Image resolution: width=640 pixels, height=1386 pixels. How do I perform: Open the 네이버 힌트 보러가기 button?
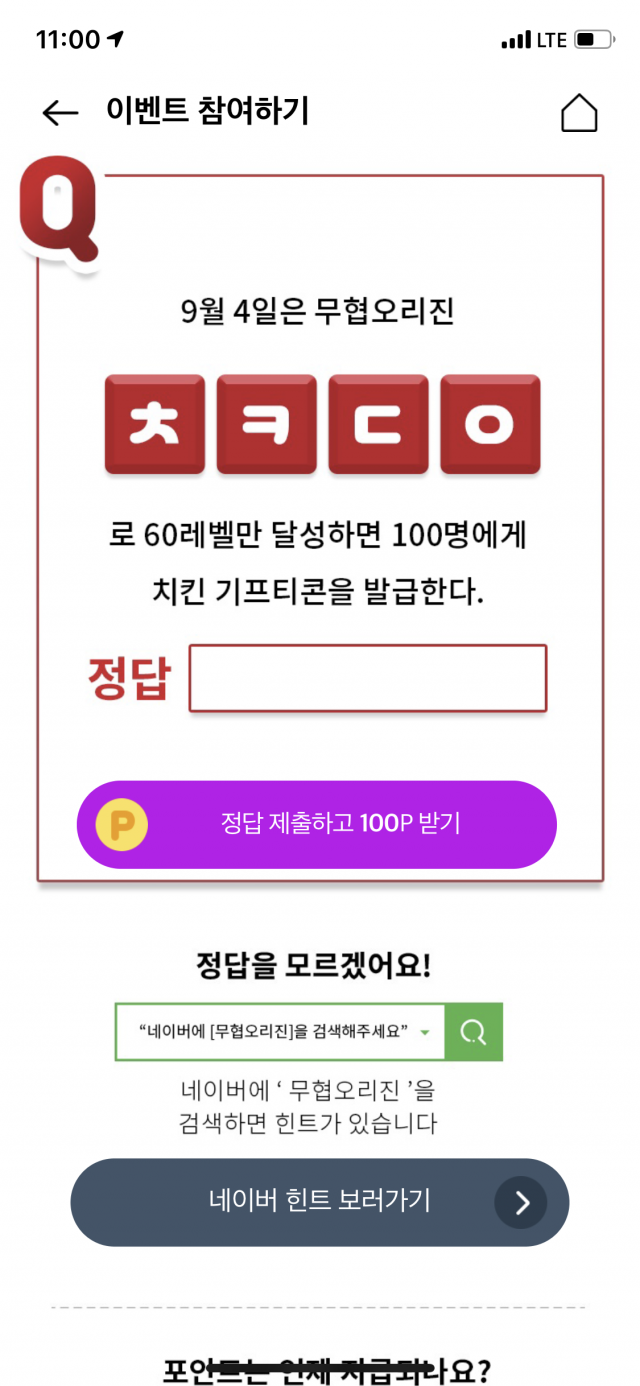(x=319, y=1202)
